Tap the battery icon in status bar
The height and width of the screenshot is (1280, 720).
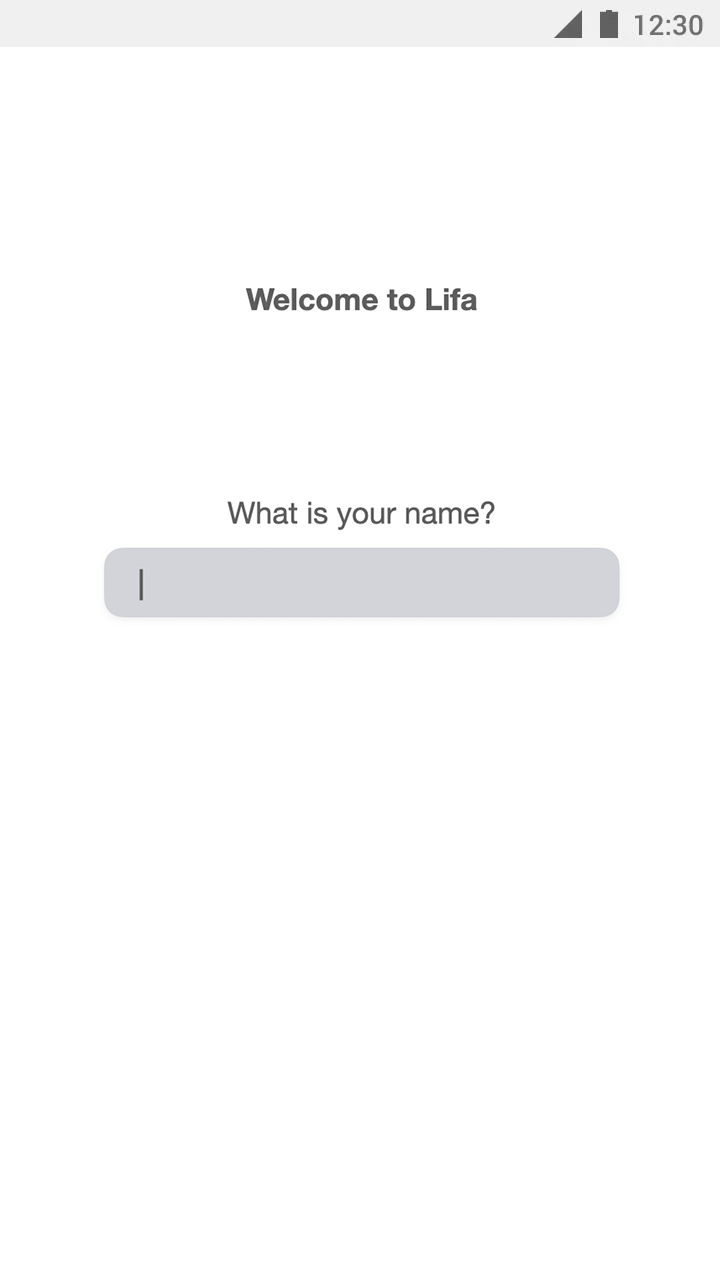click(610, 24)
